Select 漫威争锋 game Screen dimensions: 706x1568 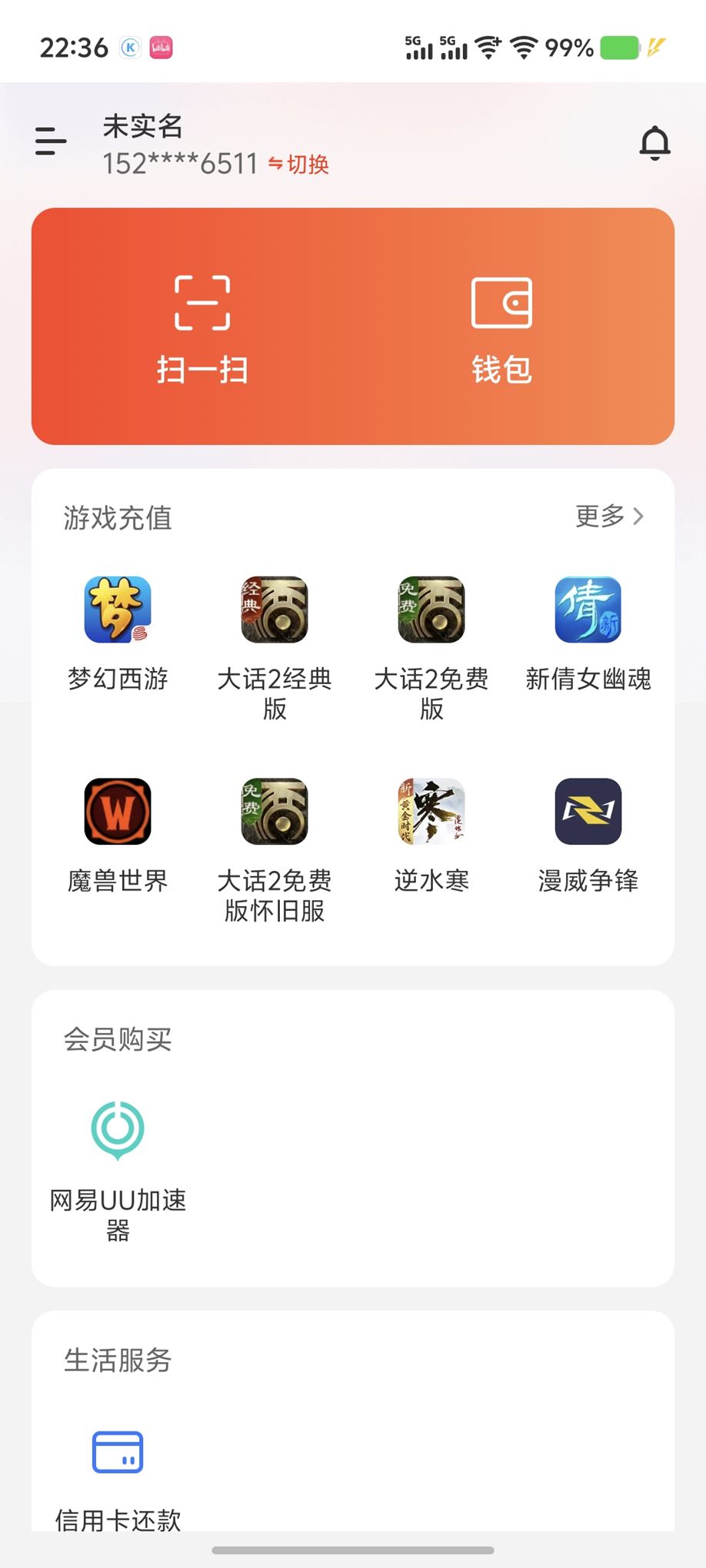588,835
